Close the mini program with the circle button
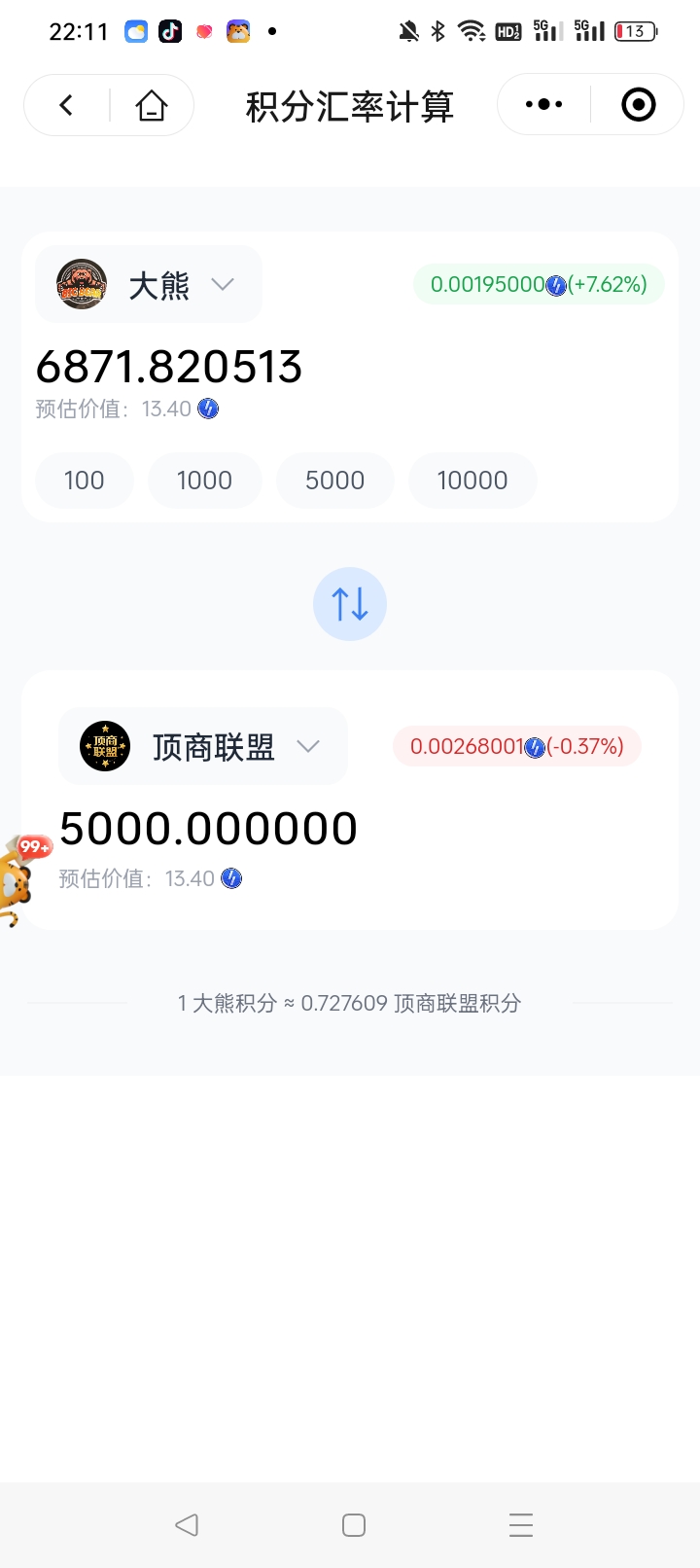 pyautogui.click(x=638, y=105)
